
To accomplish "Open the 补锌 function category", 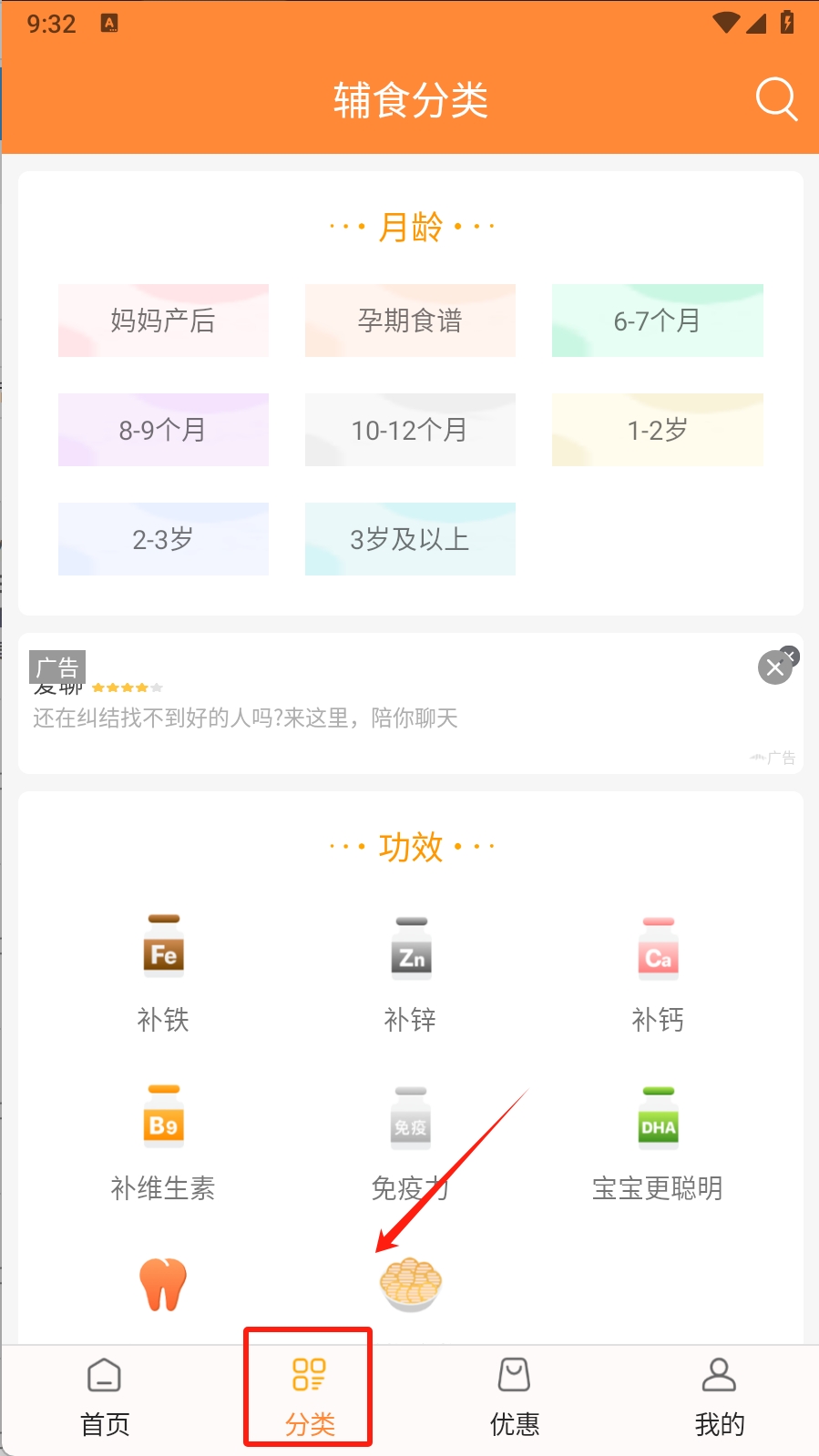I will 410,974.
